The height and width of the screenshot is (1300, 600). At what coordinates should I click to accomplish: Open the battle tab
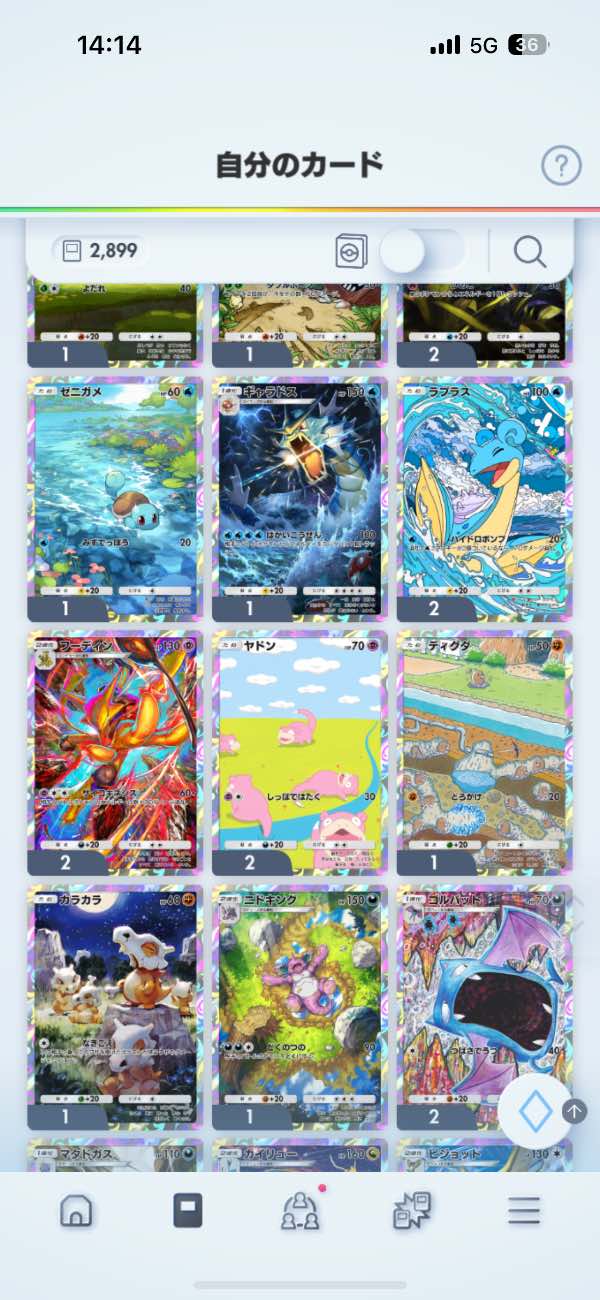[412, 1210]
